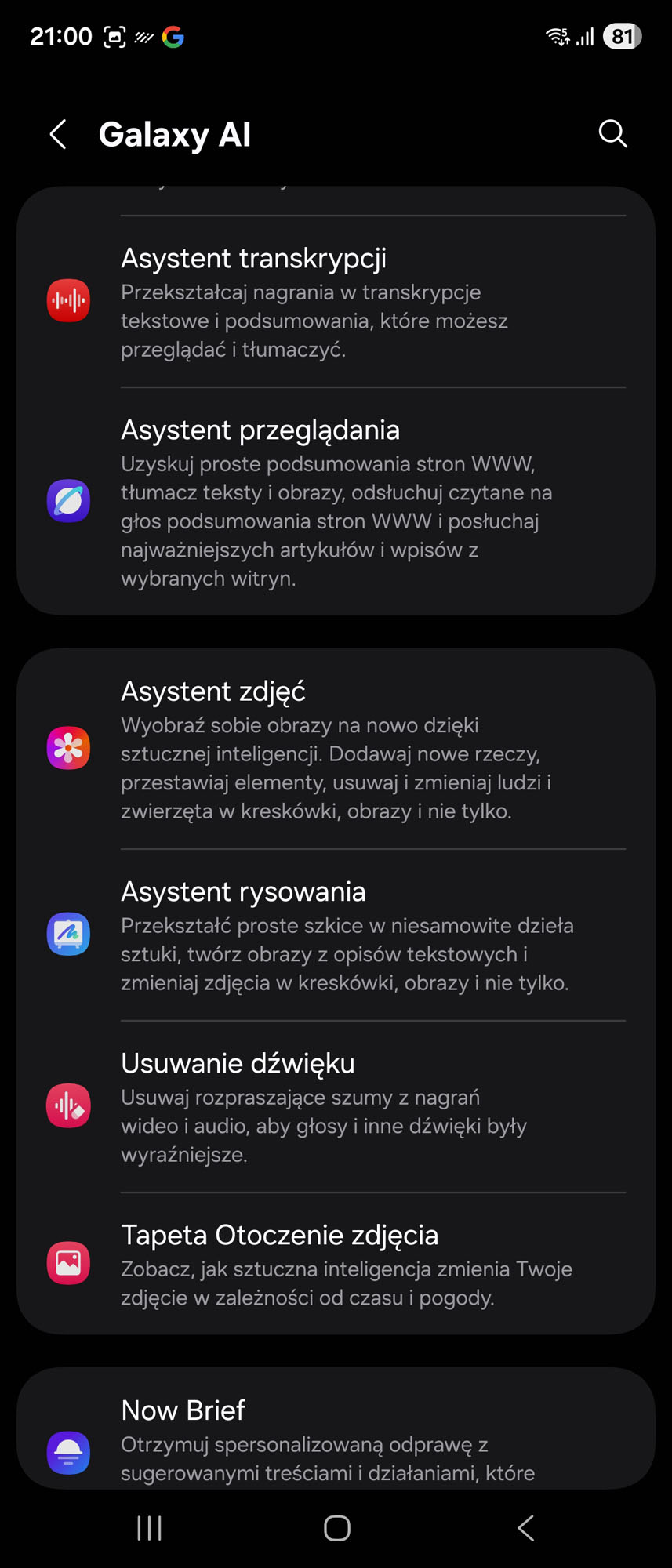
Task: Open Asystent transkrypcji settings
Action: (336, 302)
